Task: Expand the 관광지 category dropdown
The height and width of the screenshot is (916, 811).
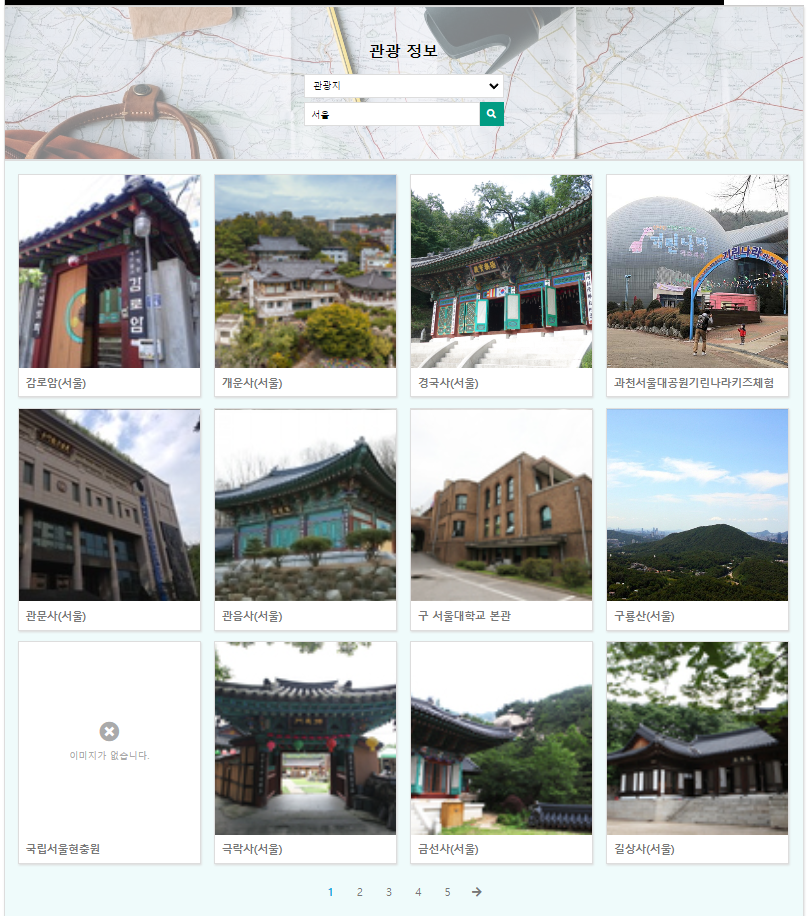Action: click(x=403, y=86)
